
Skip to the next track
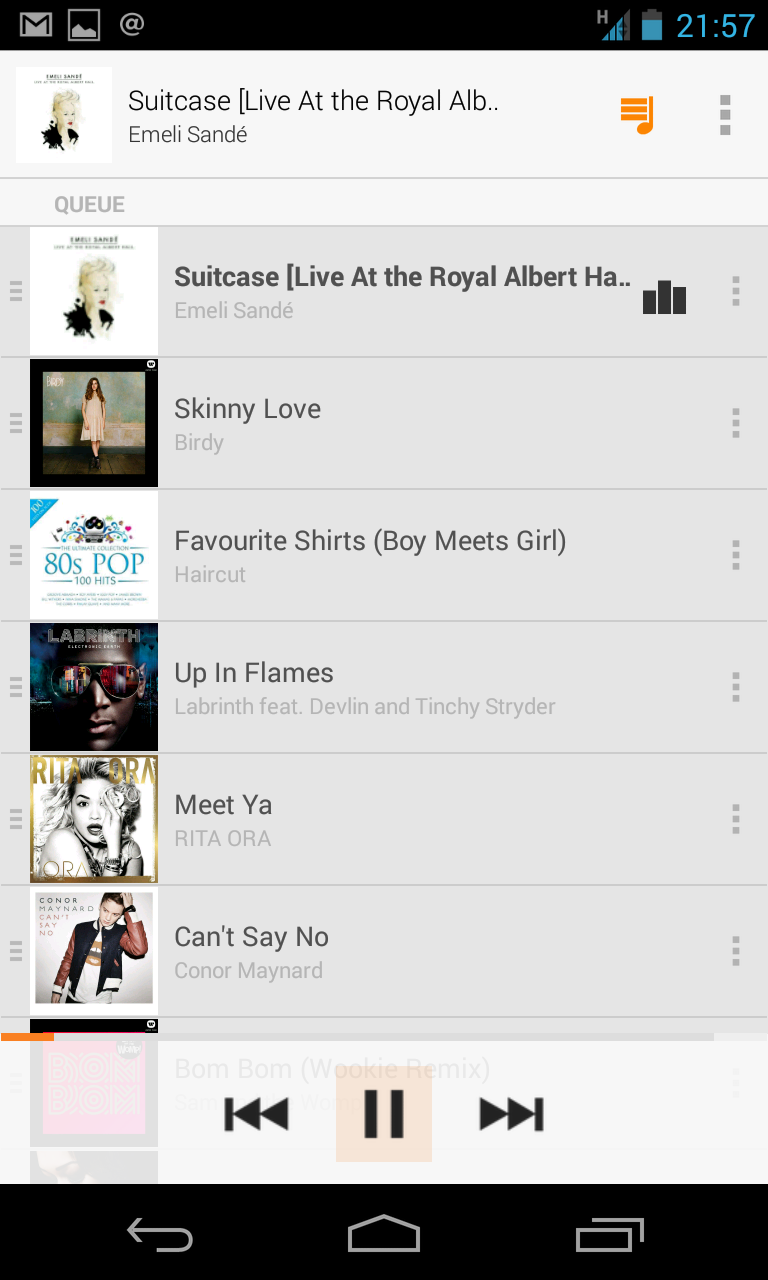tap(512, 1114)
